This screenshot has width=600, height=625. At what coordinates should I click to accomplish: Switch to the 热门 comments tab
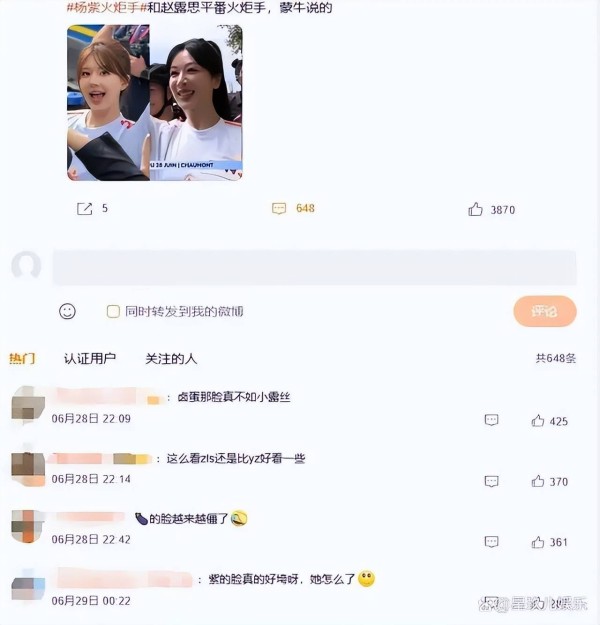[x=22, y=358]
